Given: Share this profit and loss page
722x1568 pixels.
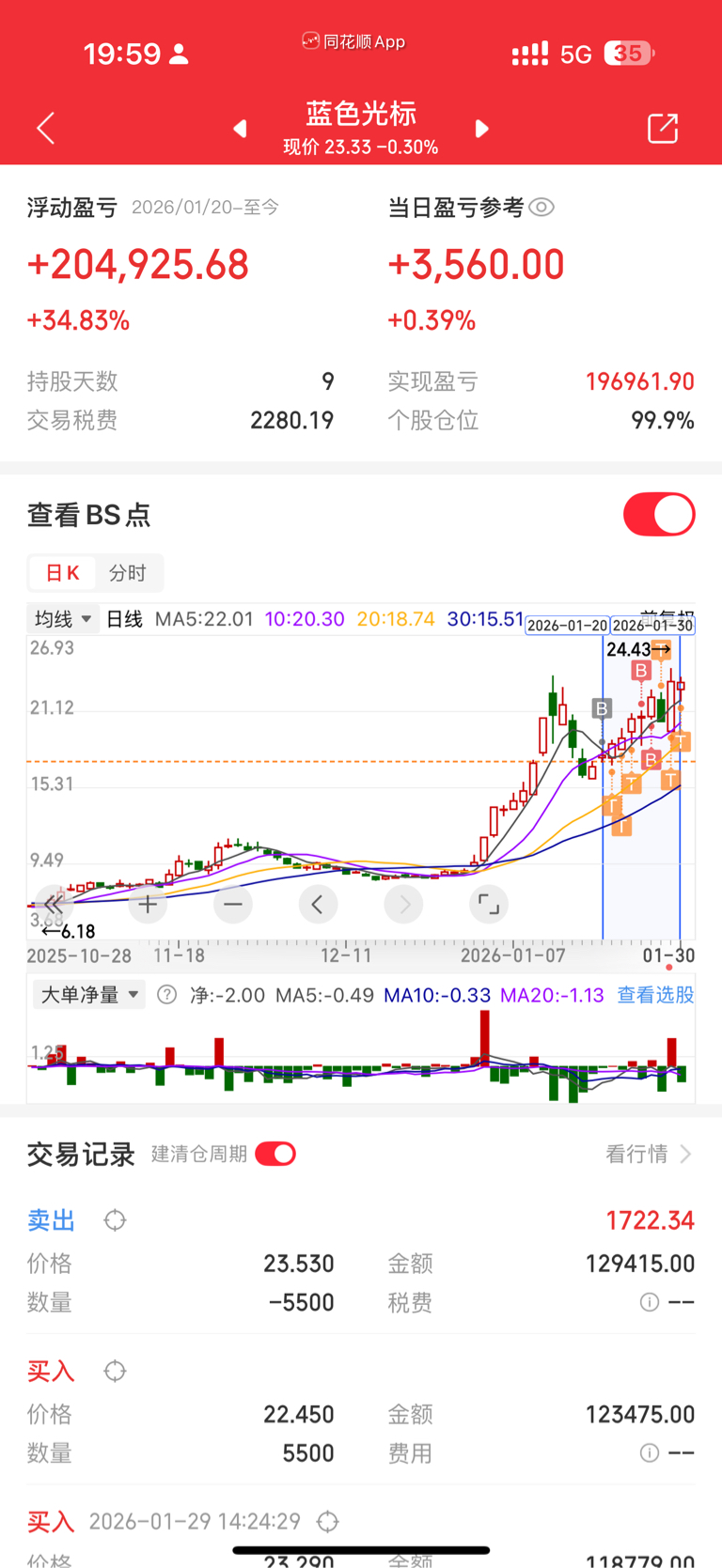Looking at the screenshot, I should (663, 129).
